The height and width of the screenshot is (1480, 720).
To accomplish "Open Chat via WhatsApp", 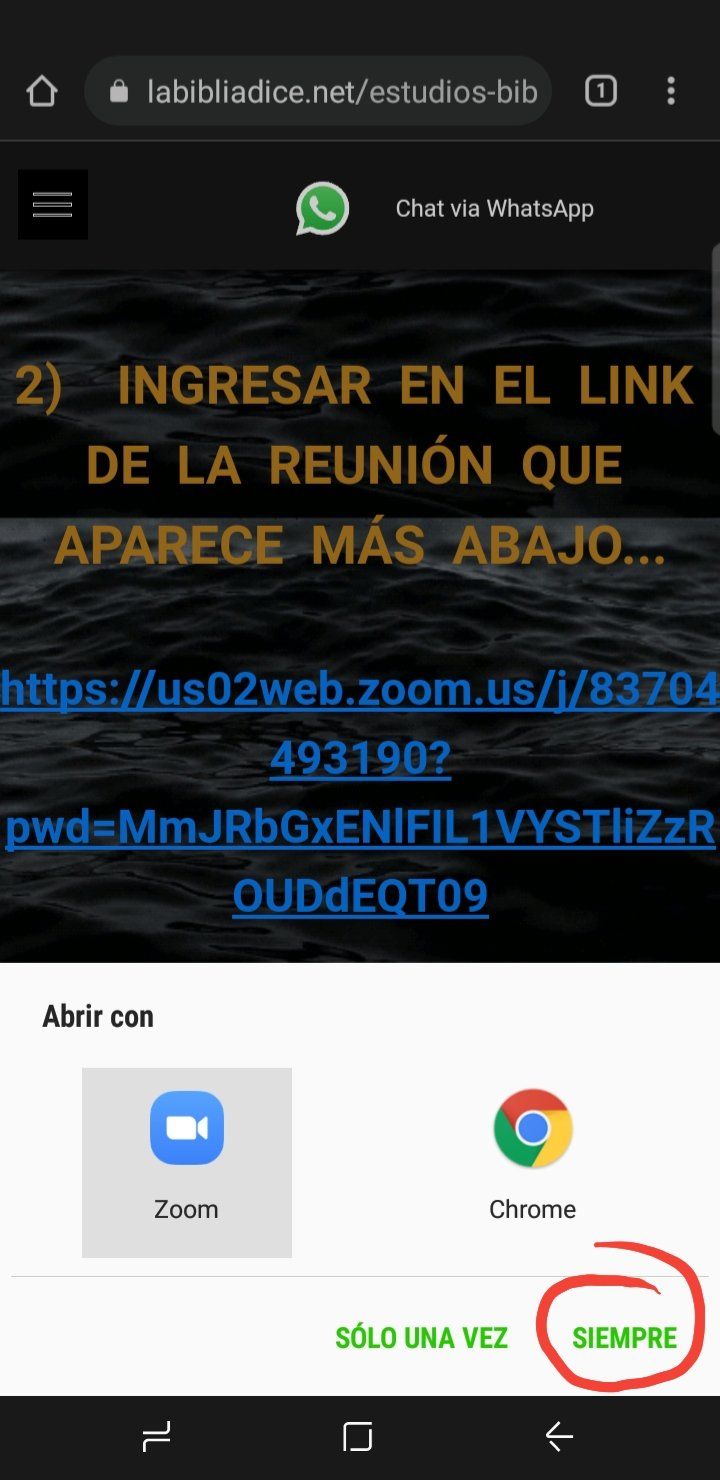I will point(445,209).
